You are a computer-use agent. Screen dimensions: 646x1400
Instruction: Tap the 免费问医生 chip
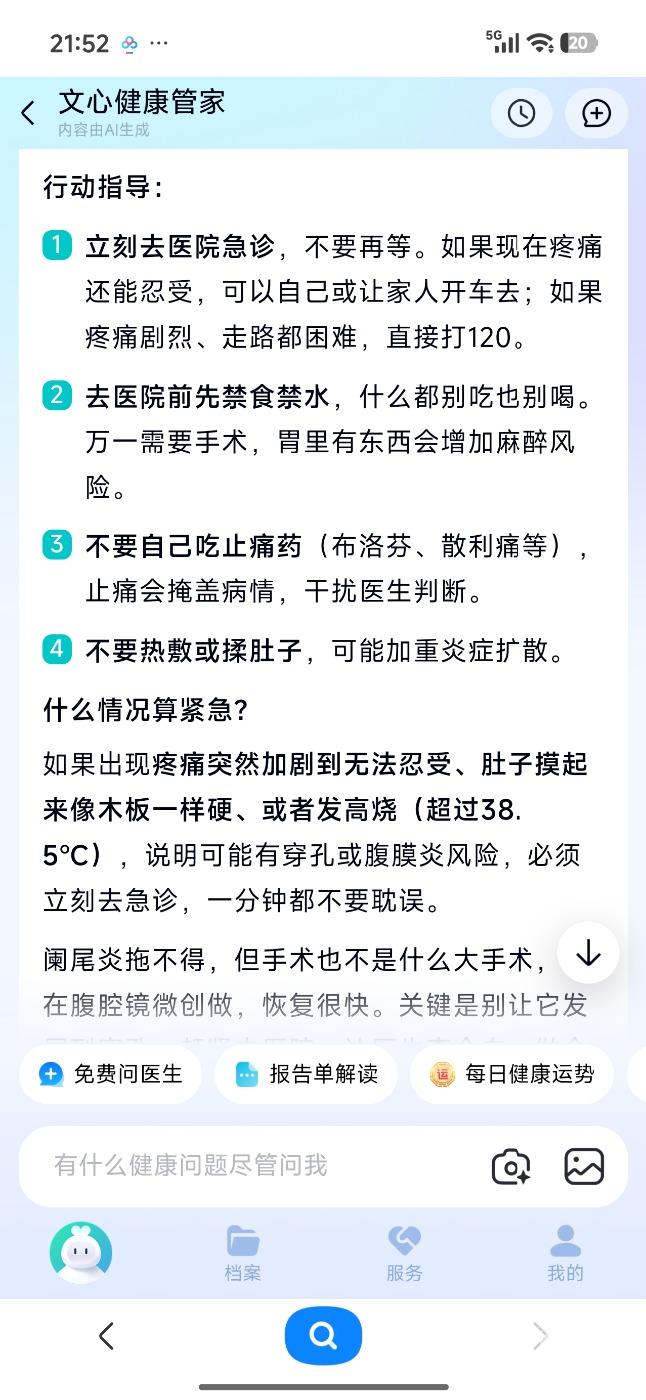point(111,1074)
